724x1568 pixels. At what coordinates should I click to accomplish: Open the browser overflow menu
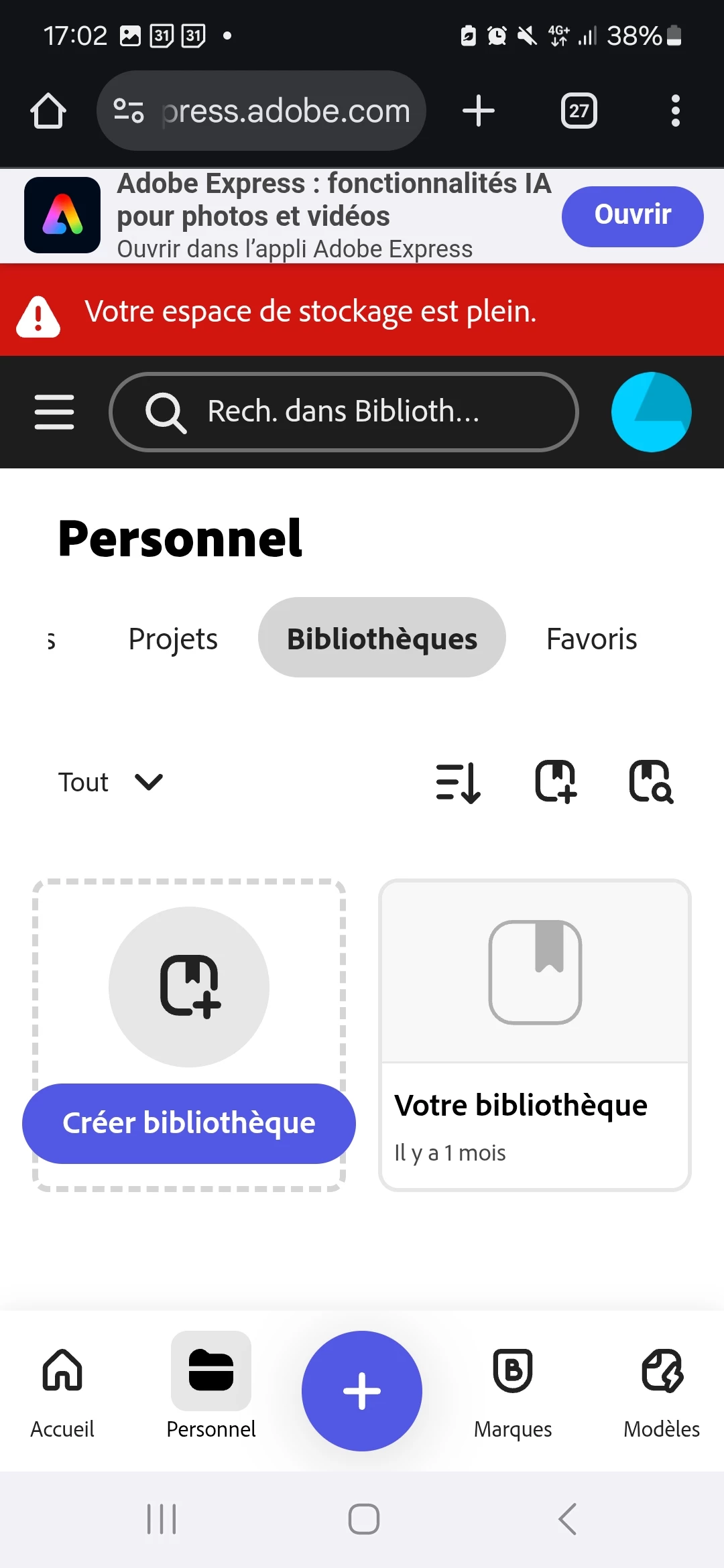pyautogui.click(x=675, y=111)
